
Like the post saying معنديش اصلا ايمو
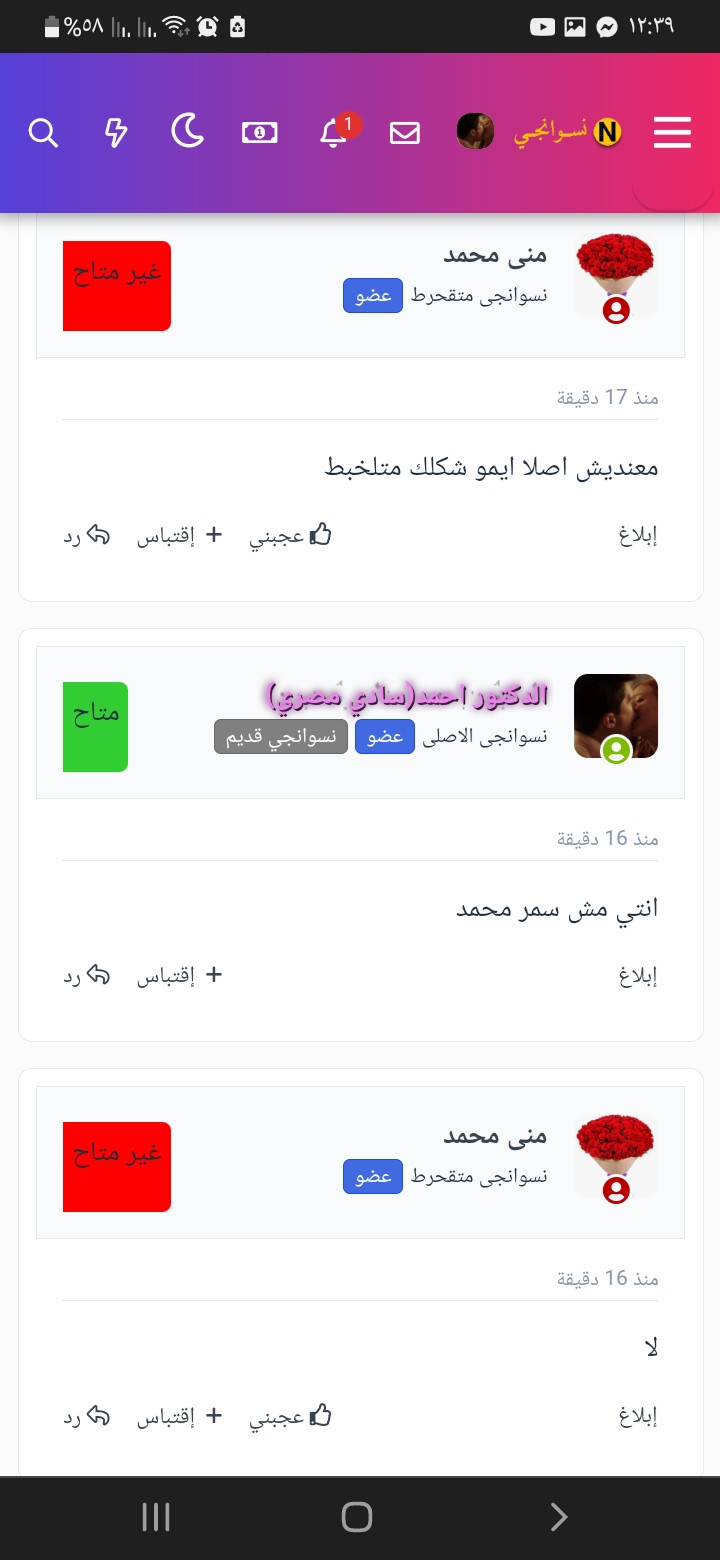290,535
